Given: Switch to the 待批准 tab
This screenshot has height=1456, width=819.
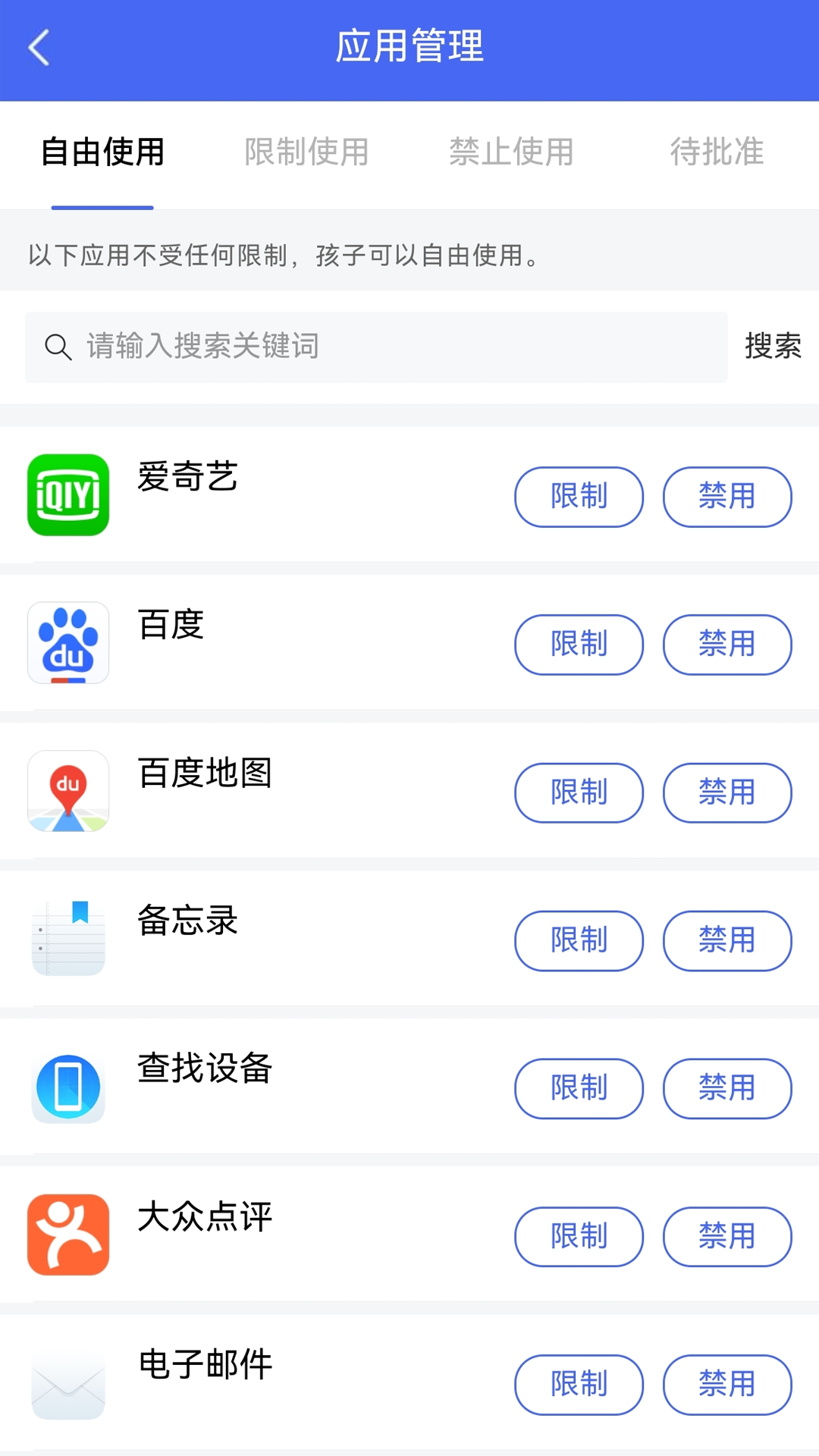Looking at the screenshot, I should [x=717, y=152].
